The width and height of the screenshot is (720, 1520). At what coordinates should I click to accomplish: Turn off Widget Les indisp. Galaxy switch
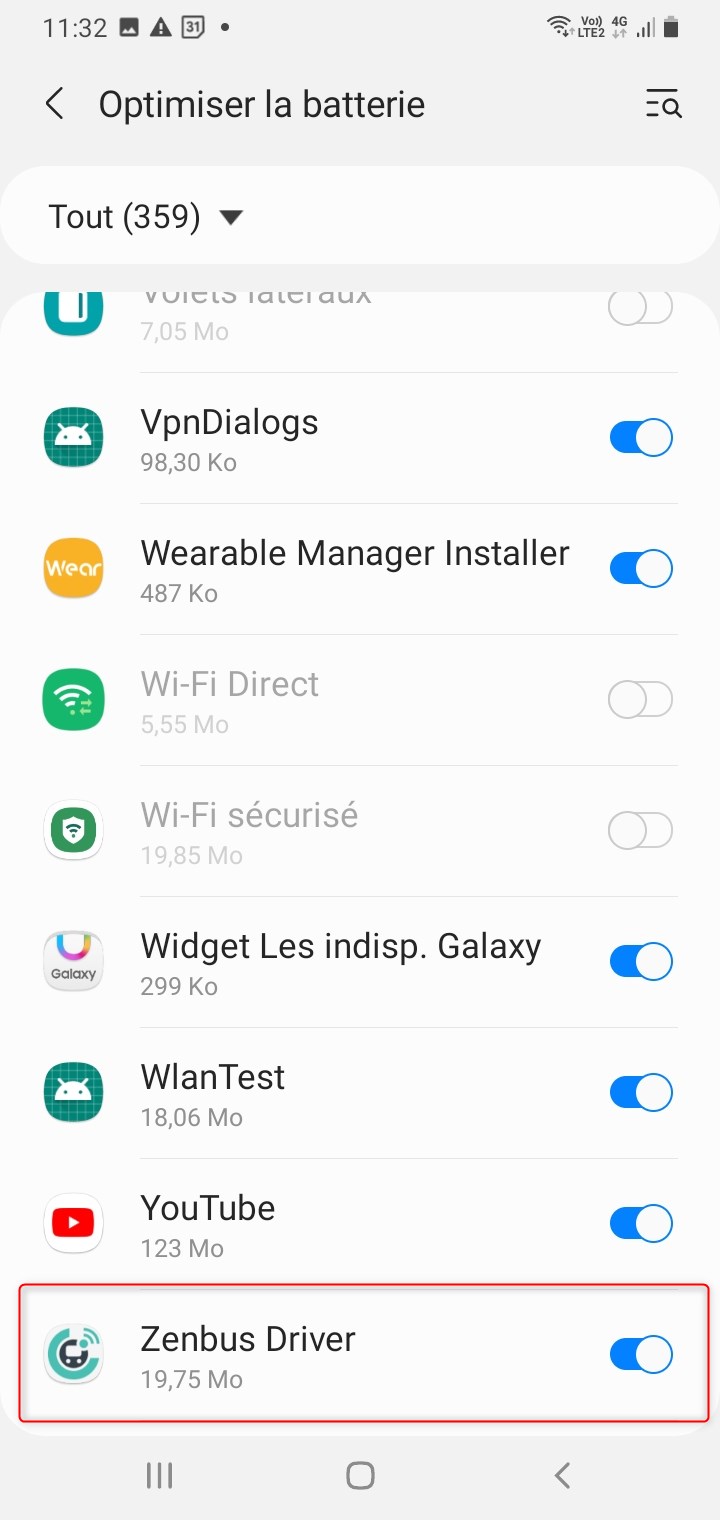641,962
